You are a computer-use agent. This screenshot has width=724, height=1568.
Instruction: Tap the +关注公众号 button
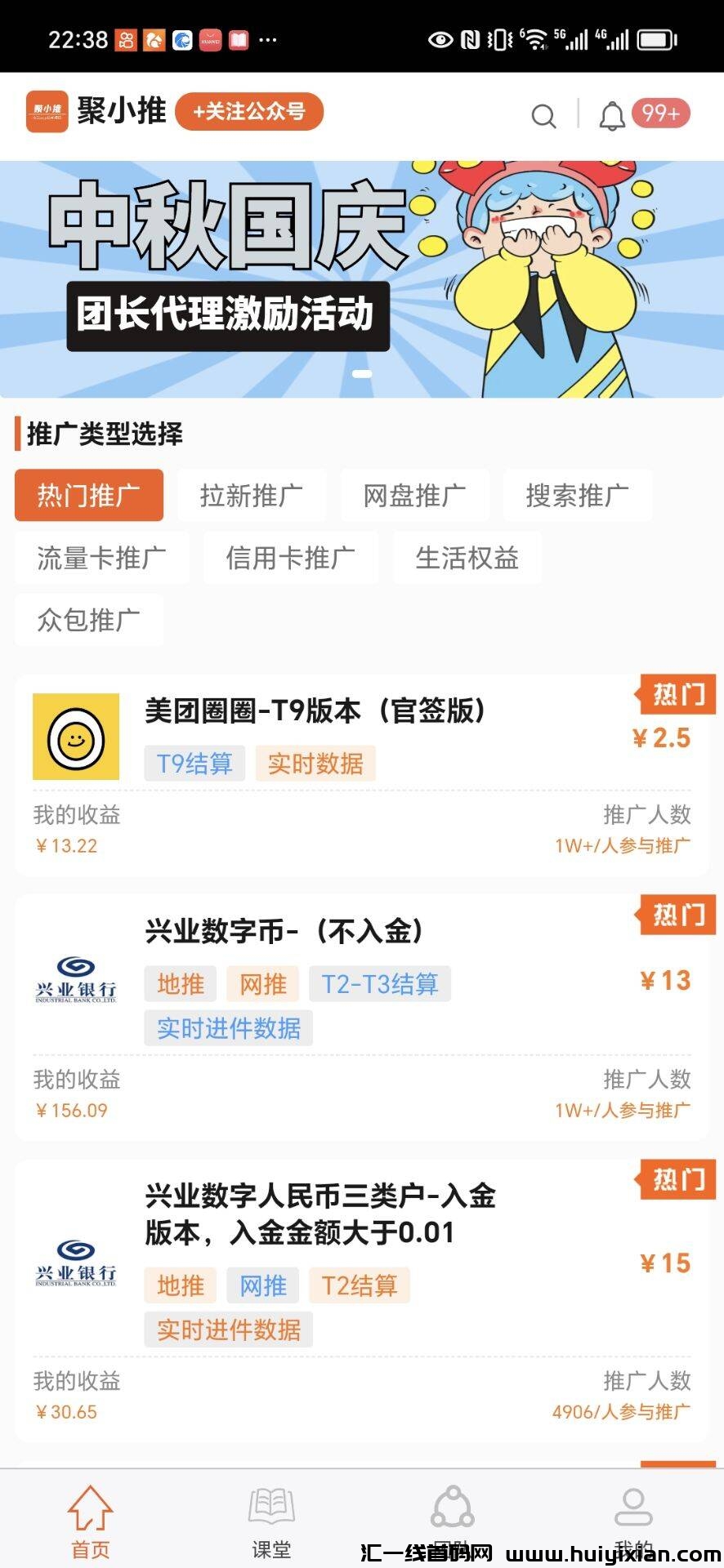point(249,112)
